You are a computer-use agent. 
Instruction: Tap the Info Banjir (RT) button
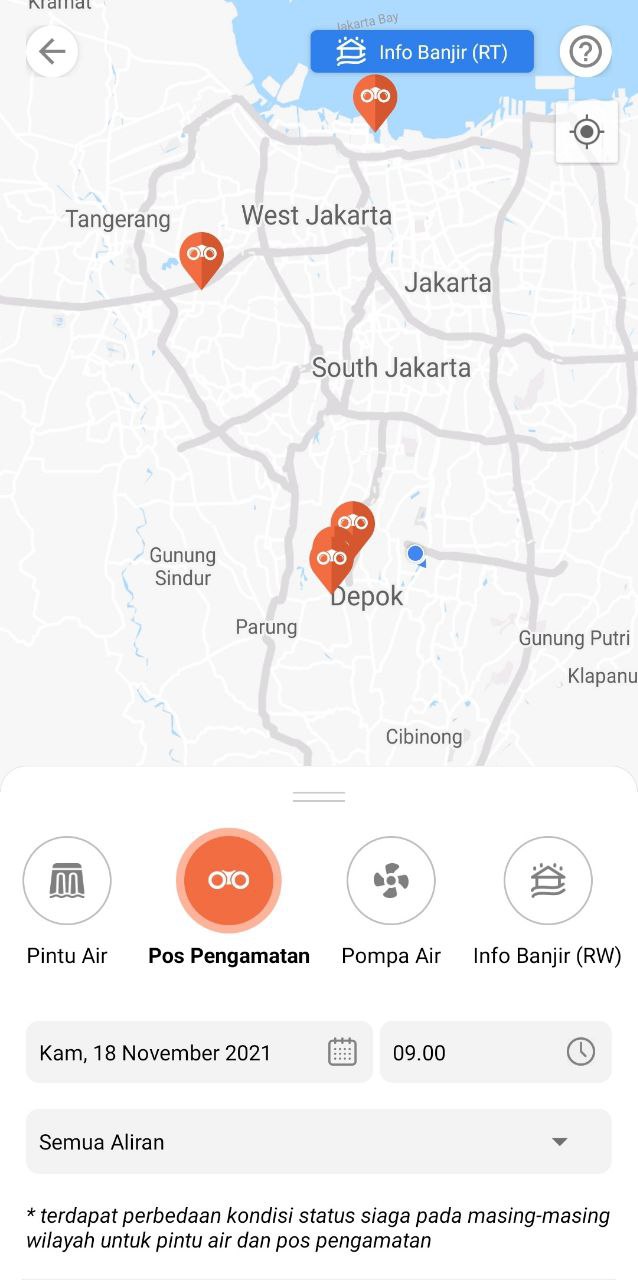(422, 52)
